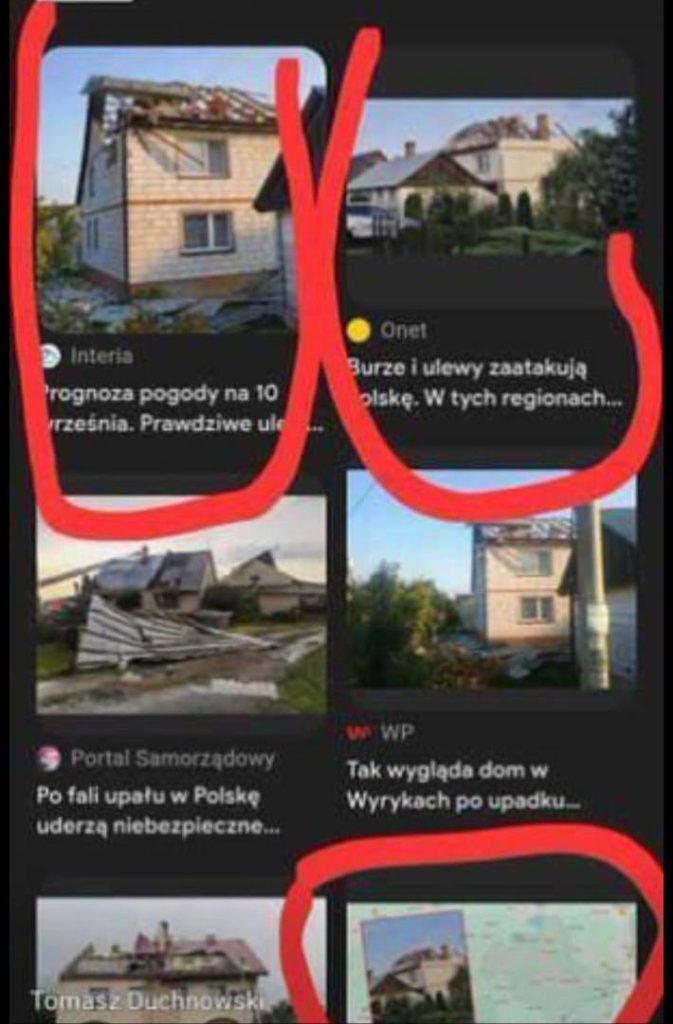
Task: Open the bottom image result showing a map
Action: (491, 962)
